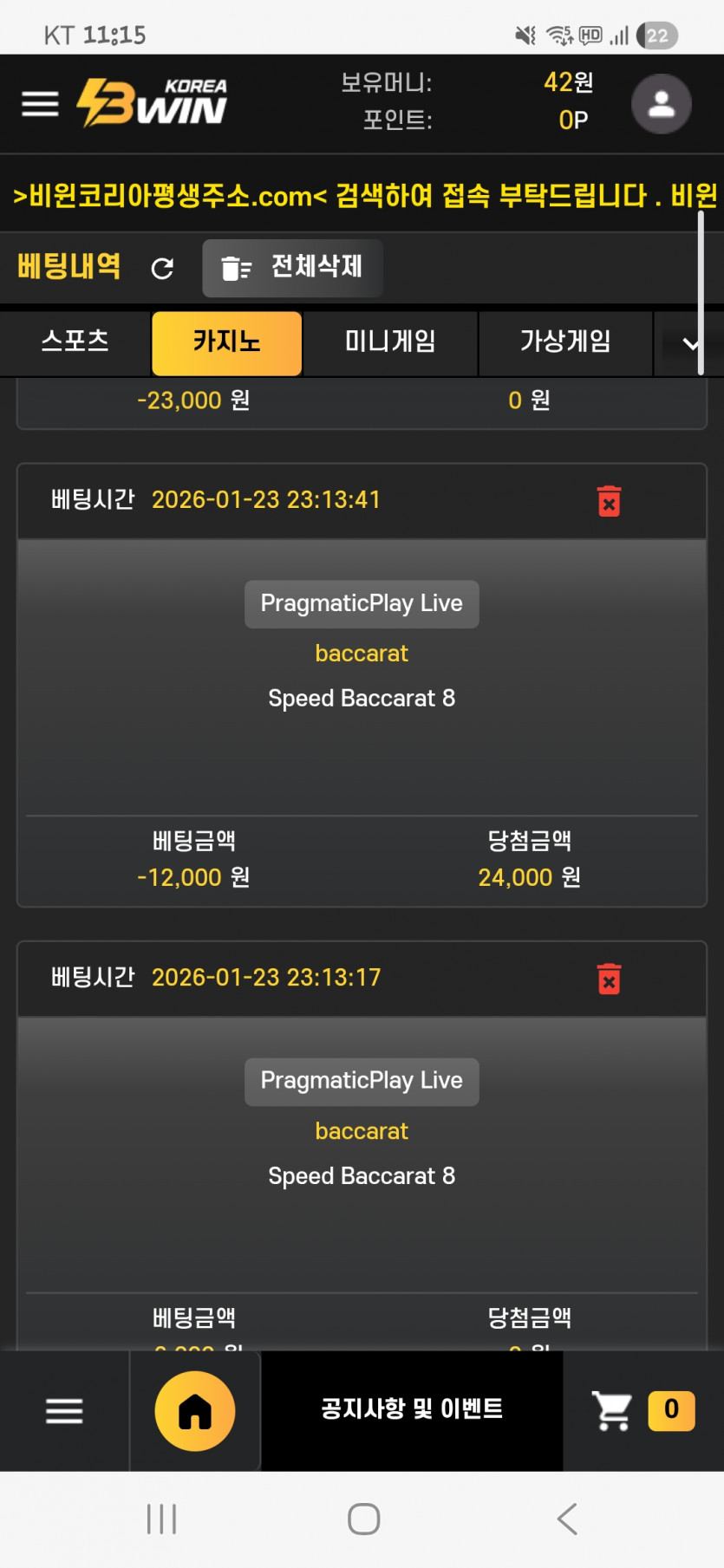Open the user profile icon
Viewport: 724px width, 1568px height.
pyautogui.click(x=661, y=104)
